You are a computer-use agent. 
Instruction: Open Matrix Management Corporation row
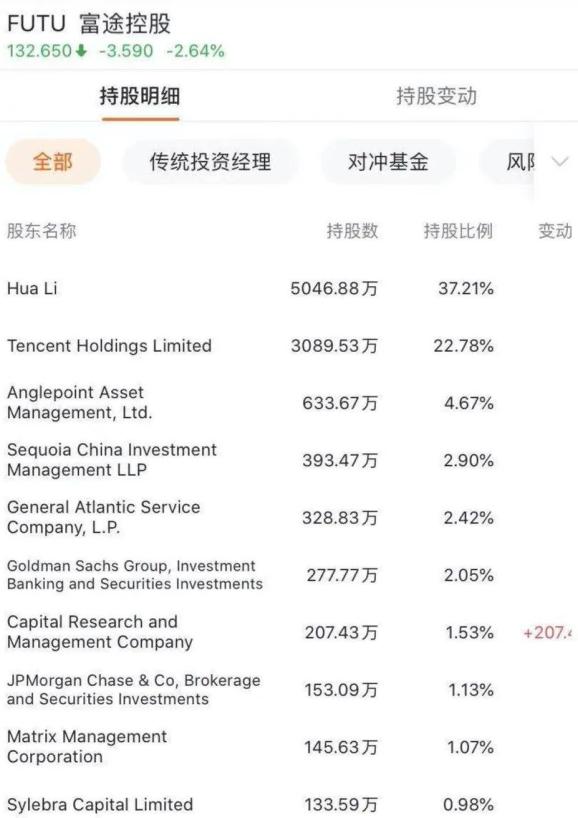pyautogui.click(x=289, y=747)
